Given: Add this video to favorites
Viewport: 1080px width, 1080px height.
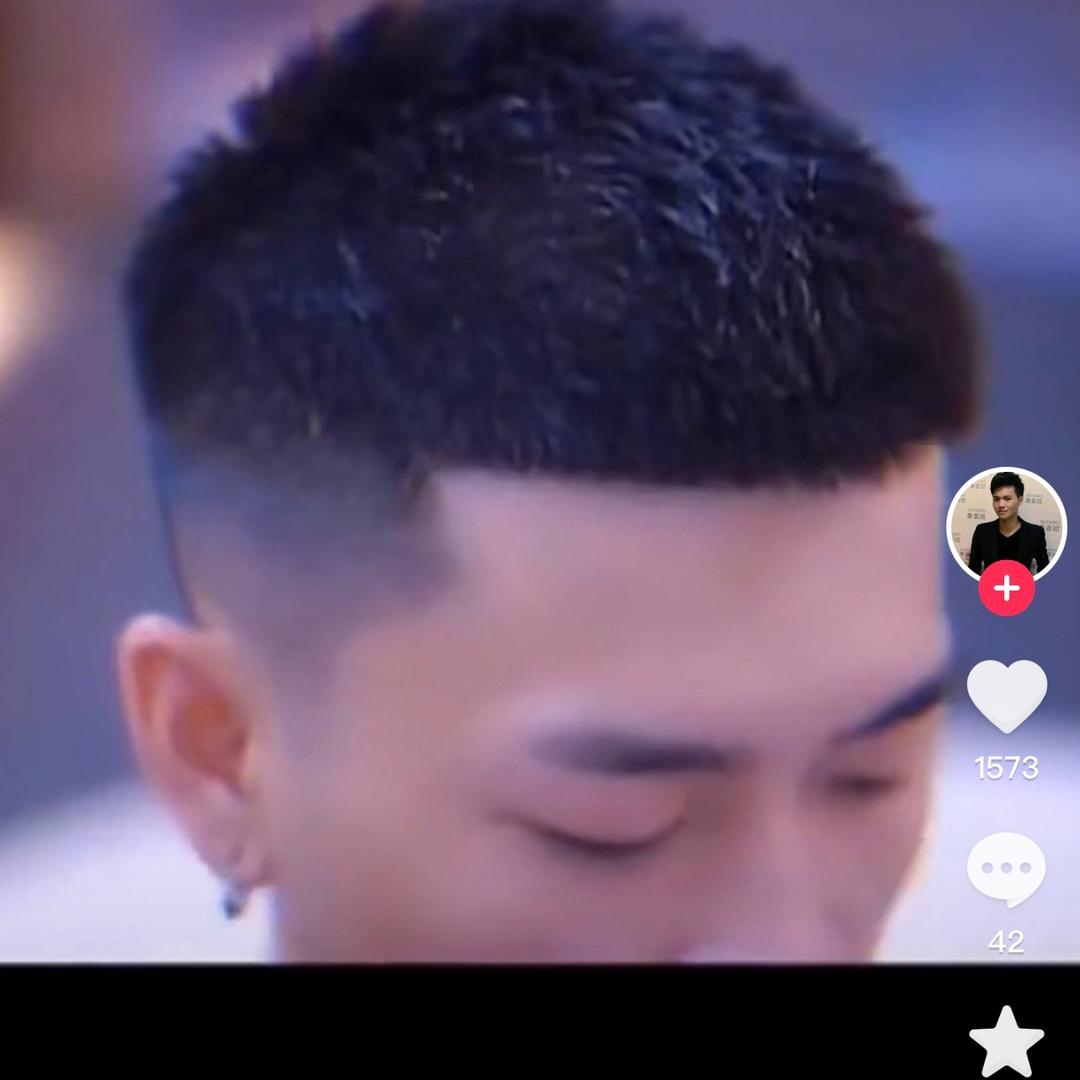Looking at the screenshot, I should [x=1006, y=1041].
